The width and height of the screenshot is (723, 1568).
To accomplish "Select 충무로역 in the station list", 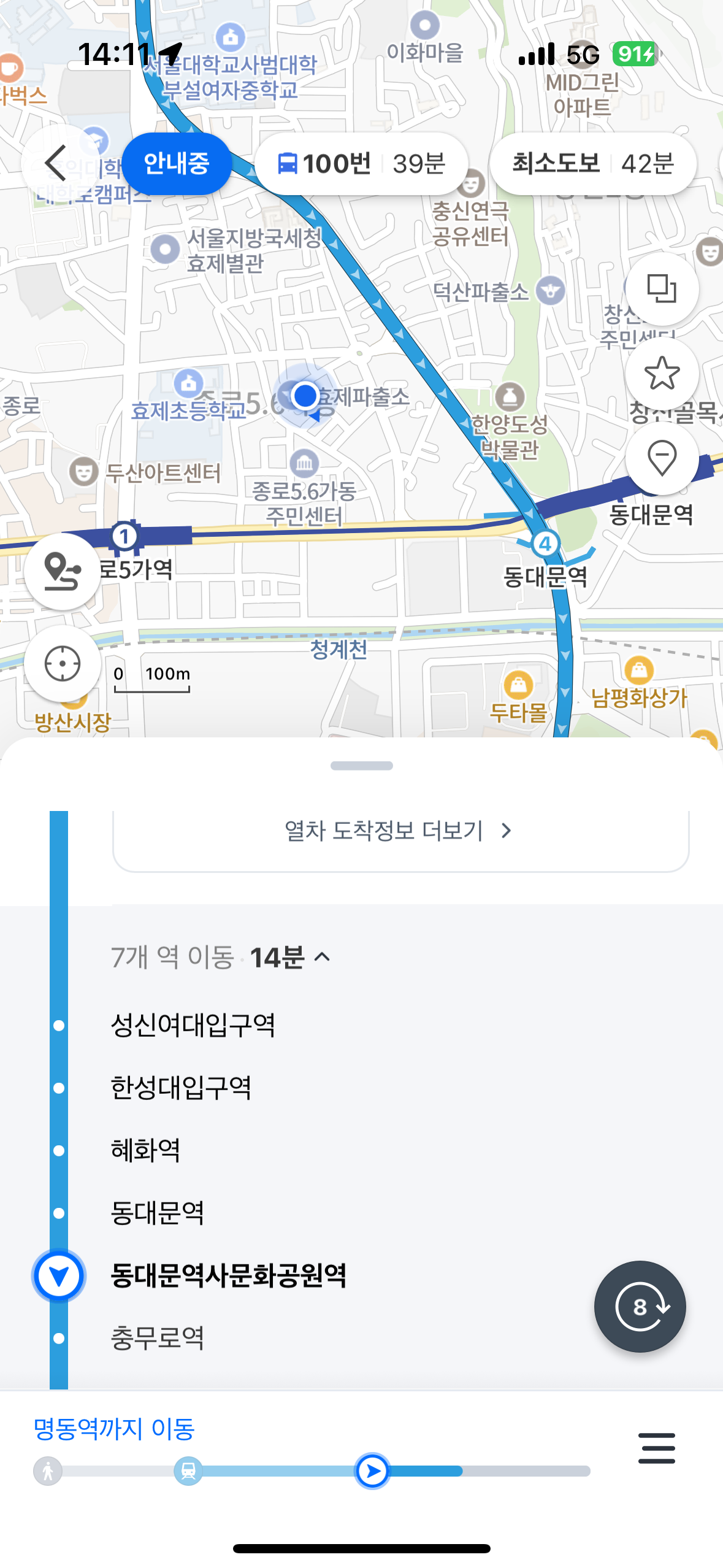I will 158,1338.
